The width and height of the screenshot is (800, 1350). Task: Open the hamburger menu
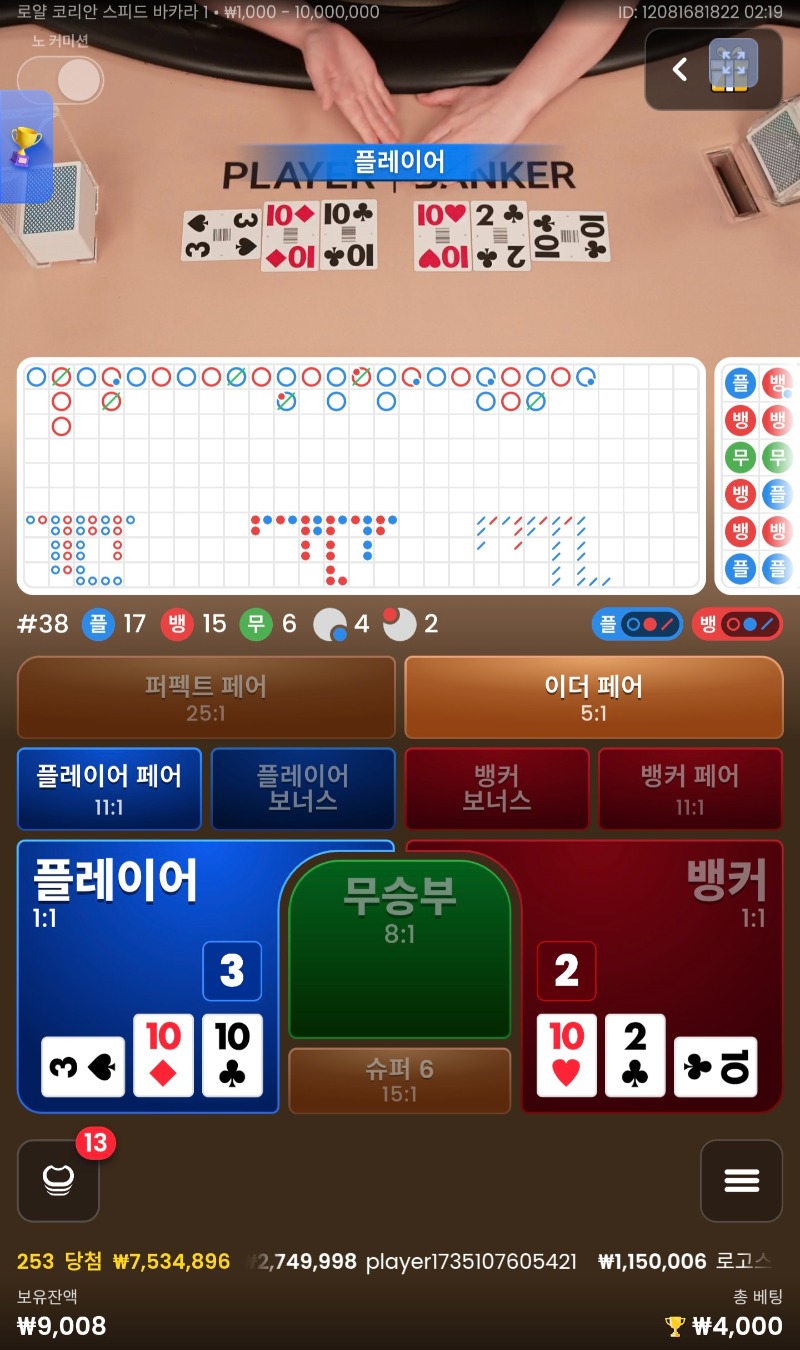click(x=741, y=1180)
